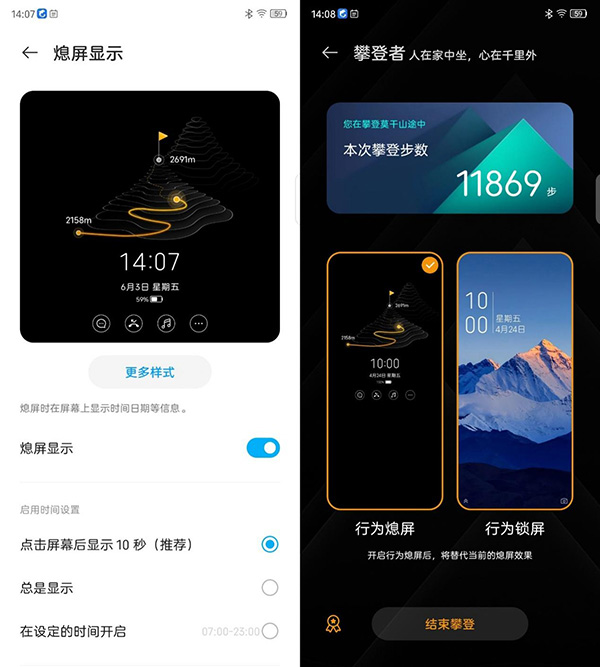Image resolution: width=600 pixels, height=667 pixels.
Task: Go back from 熄屏显示 page
Action: (30, 53)
